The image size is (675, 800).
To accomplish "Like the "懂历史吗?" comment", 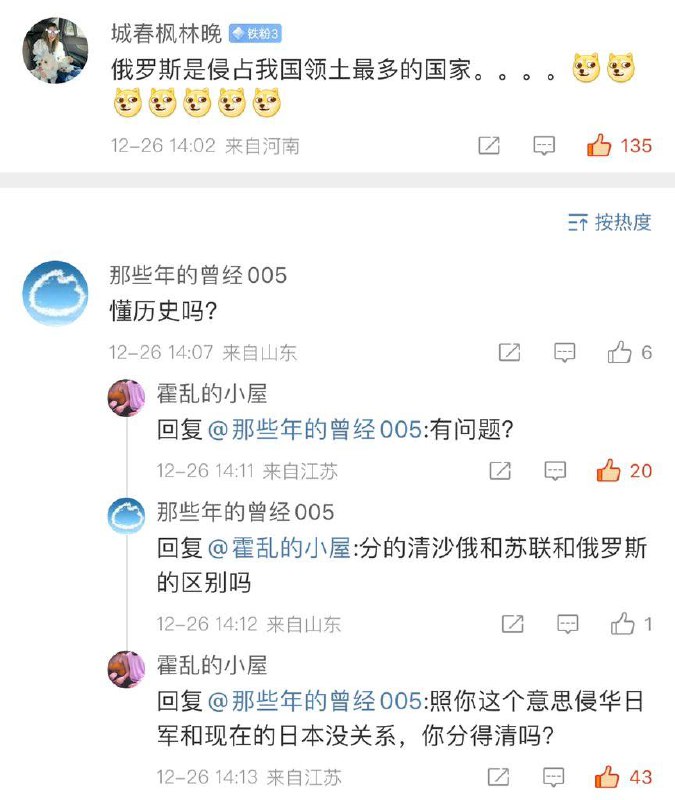I will (620, 352).
